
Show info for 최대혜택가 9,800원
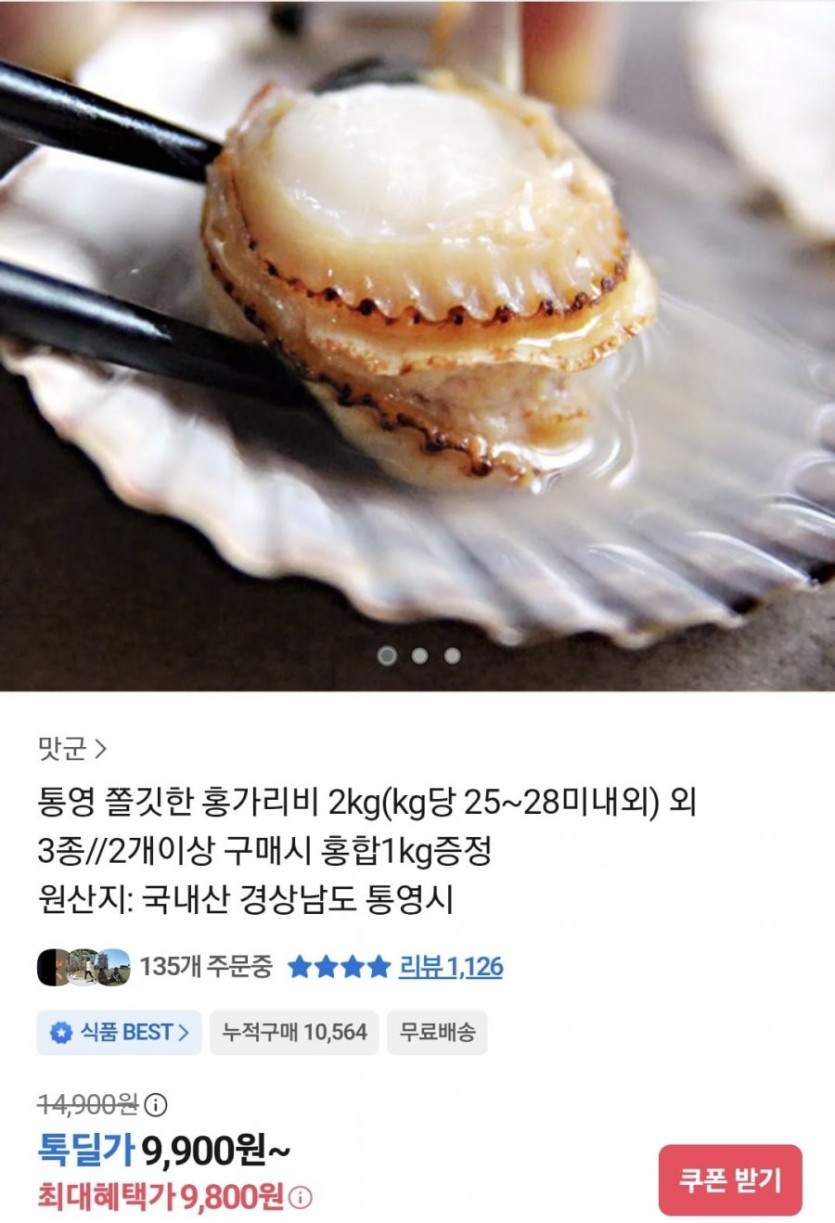pos(300,1196)
